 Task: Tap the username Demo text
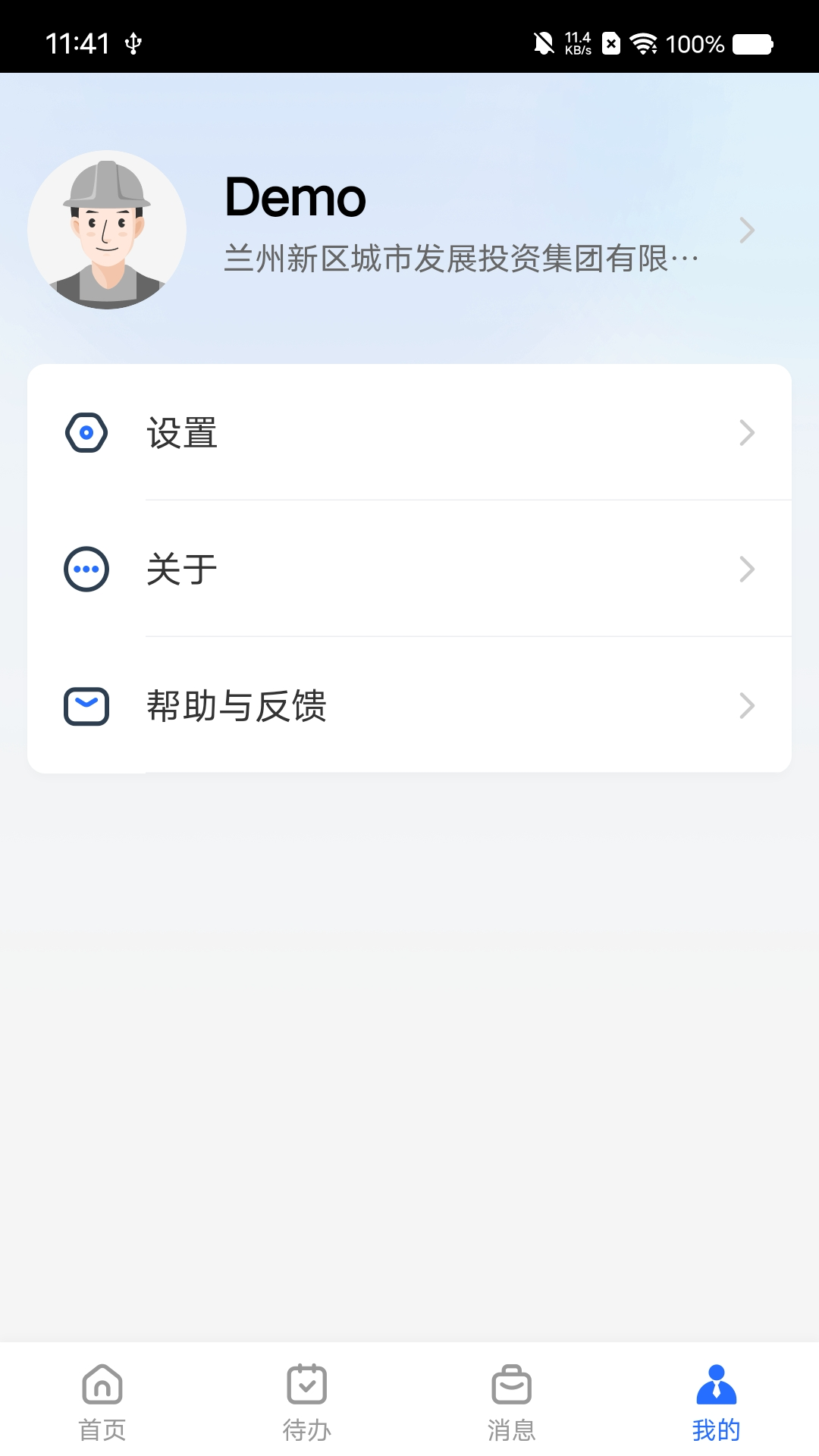click(295, 196)
